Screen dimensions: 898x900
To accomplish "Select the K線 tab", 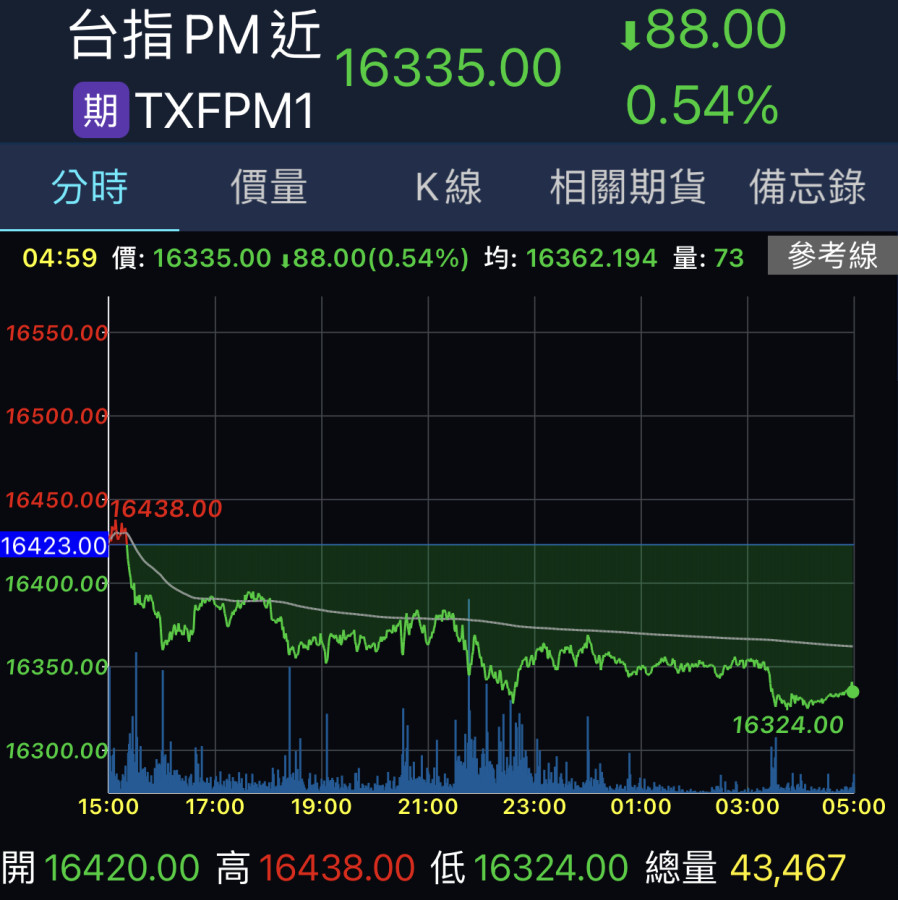I will click(448, 188).
